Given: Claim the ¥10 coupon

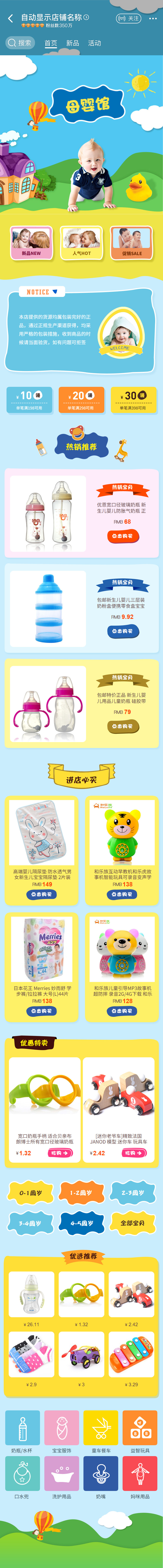Looking at the screenshot, I should (29, 399).
